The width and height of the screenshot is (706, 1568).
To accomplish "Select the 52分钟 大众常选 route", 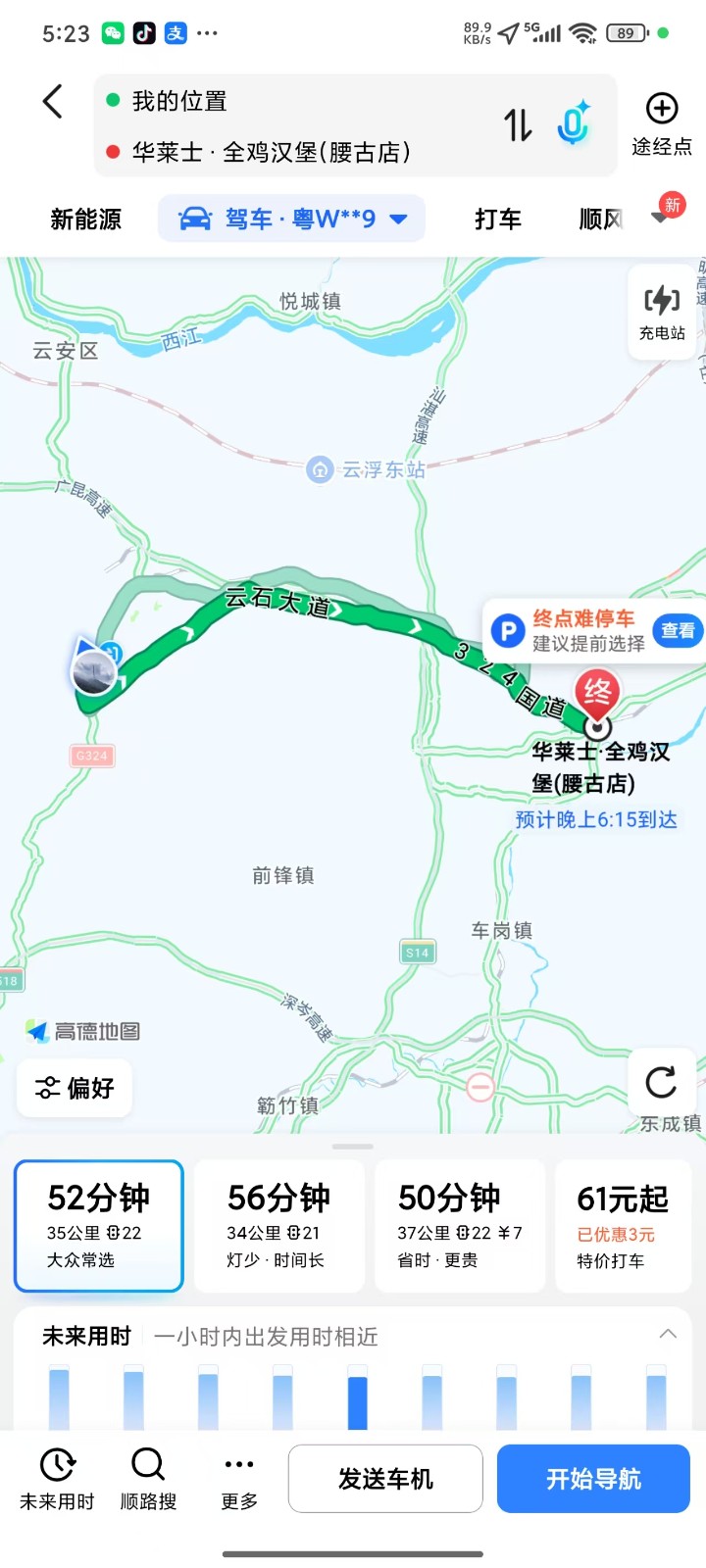I will click(x=98, y=1225).
